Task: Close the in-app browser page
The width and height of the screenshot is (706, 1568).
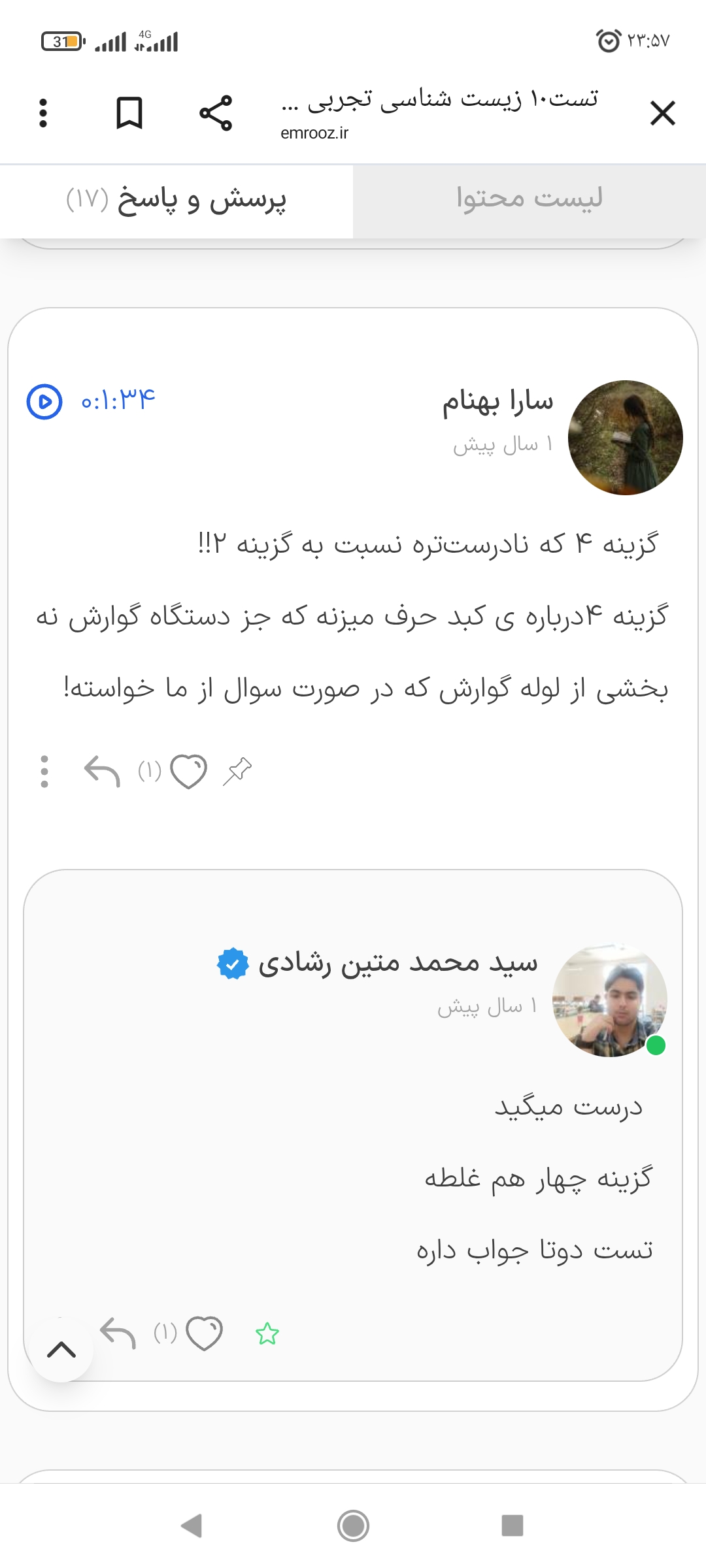Action: click(x=662, y=113)
